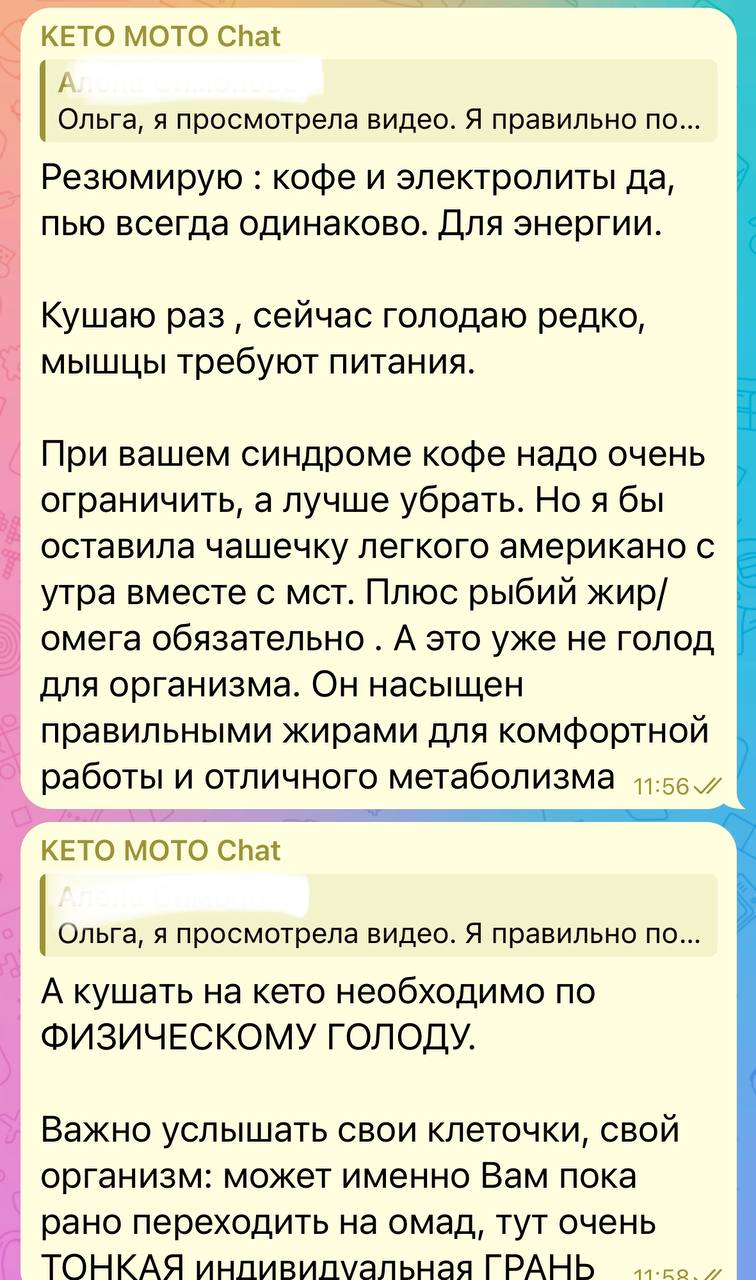Open KETO MOTO Chat name on 11:58 message

[x=160, y=851]
